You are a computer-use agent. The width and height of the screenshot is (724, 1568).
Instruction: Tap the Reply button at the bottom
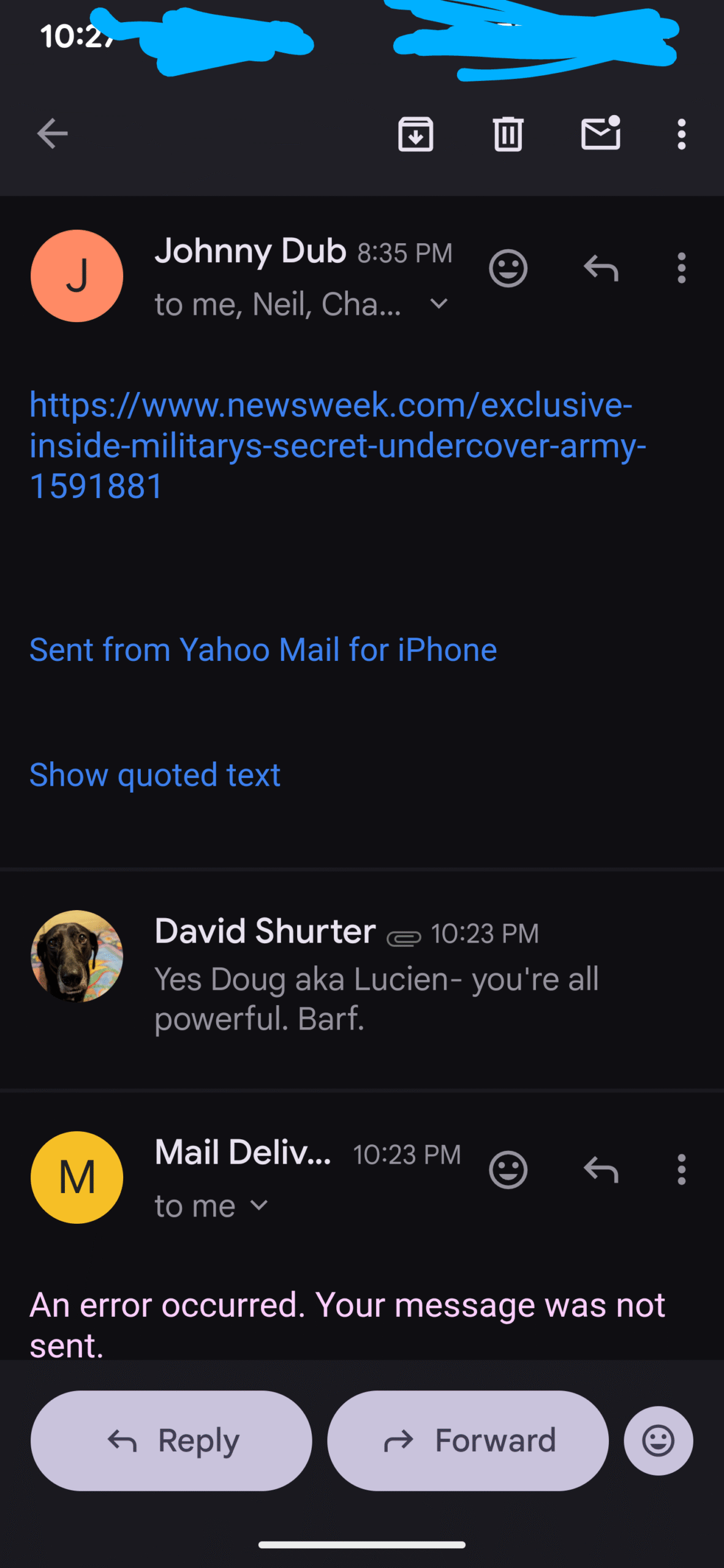click(172, 1441)
